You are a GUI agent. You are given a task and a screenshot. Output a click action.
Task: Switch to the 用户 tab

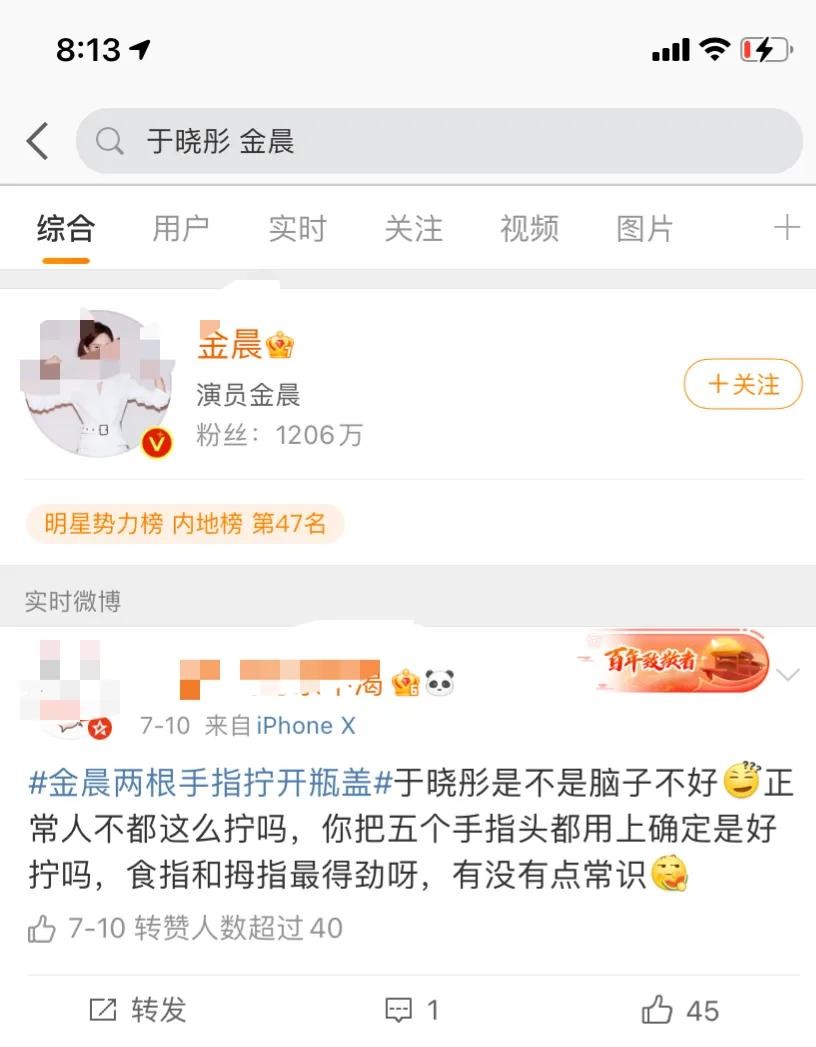181,229
